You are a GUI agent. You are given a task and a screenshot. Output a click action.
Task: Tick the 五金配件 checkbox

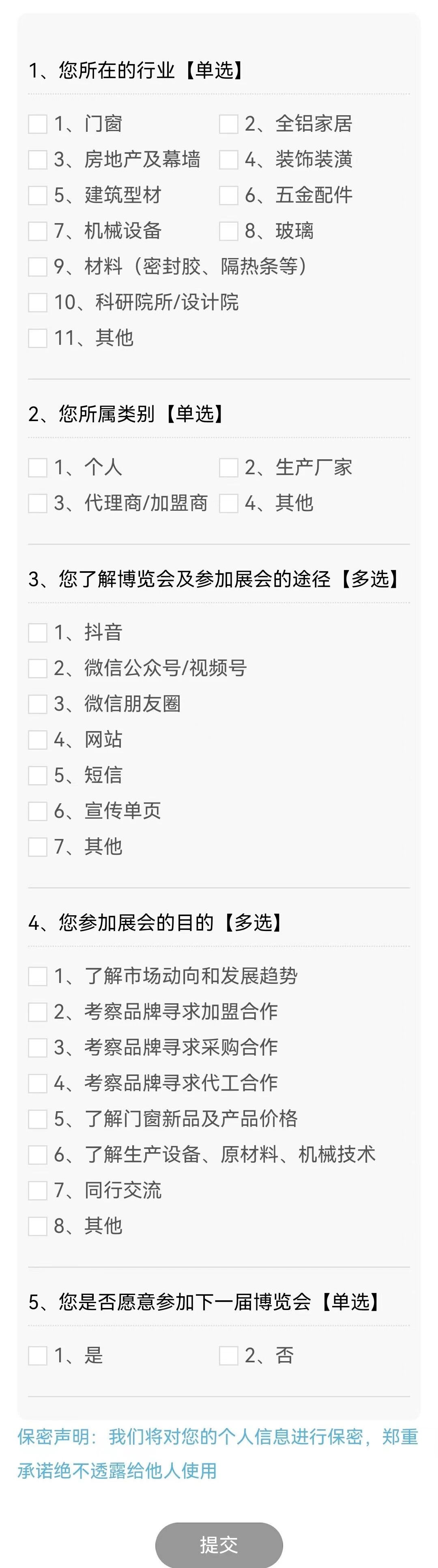[x=229, y=196]
